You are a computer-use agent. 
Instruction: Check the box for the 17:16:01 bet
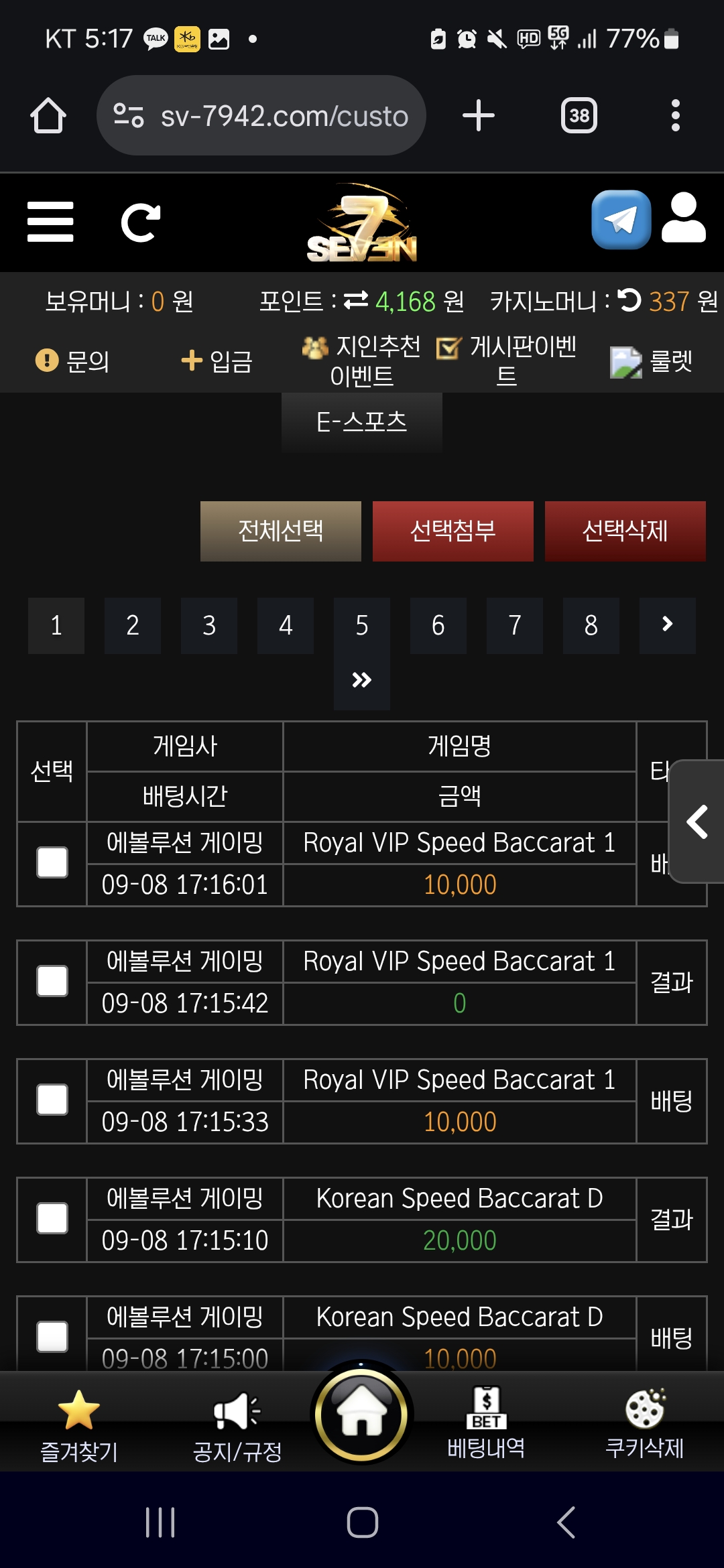(x=52, y=863)
